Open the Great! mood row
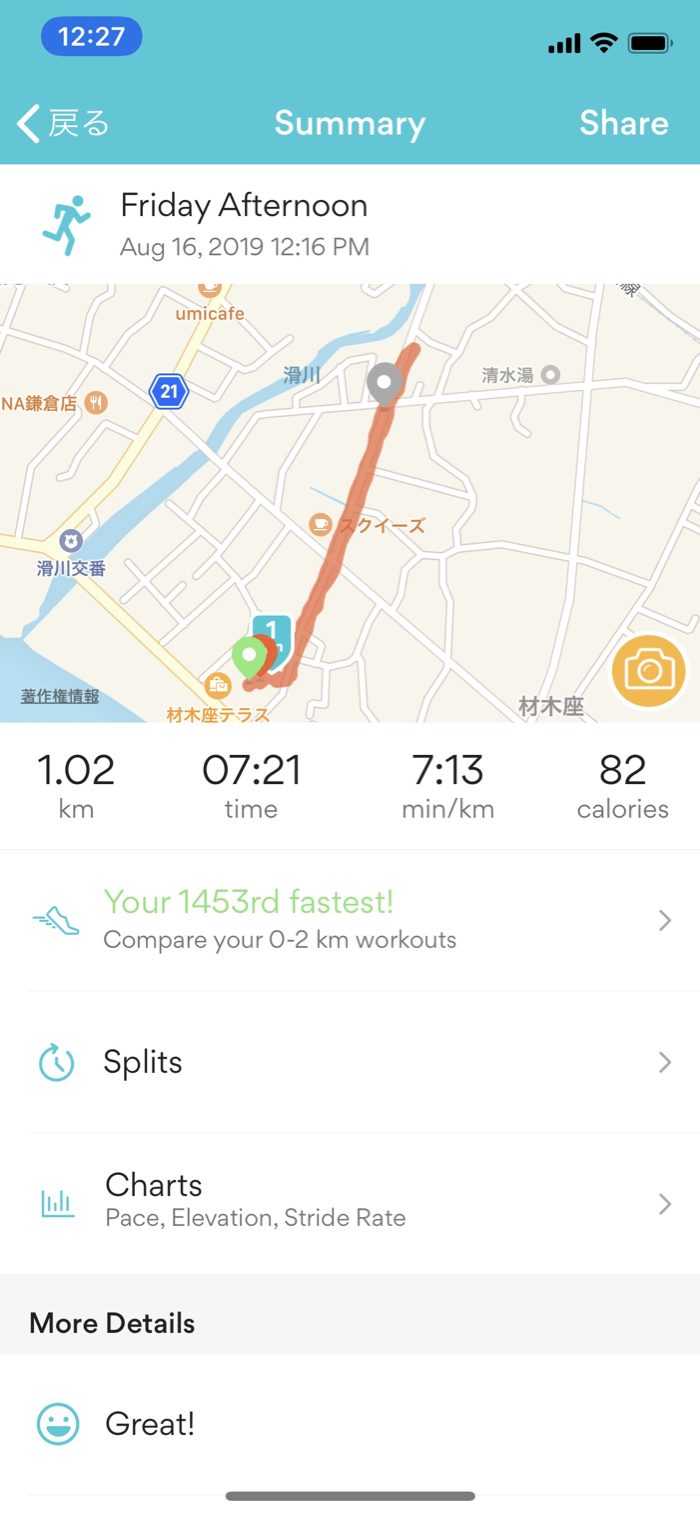This screenshot has height=1516, width=700. coord(350,1424)
